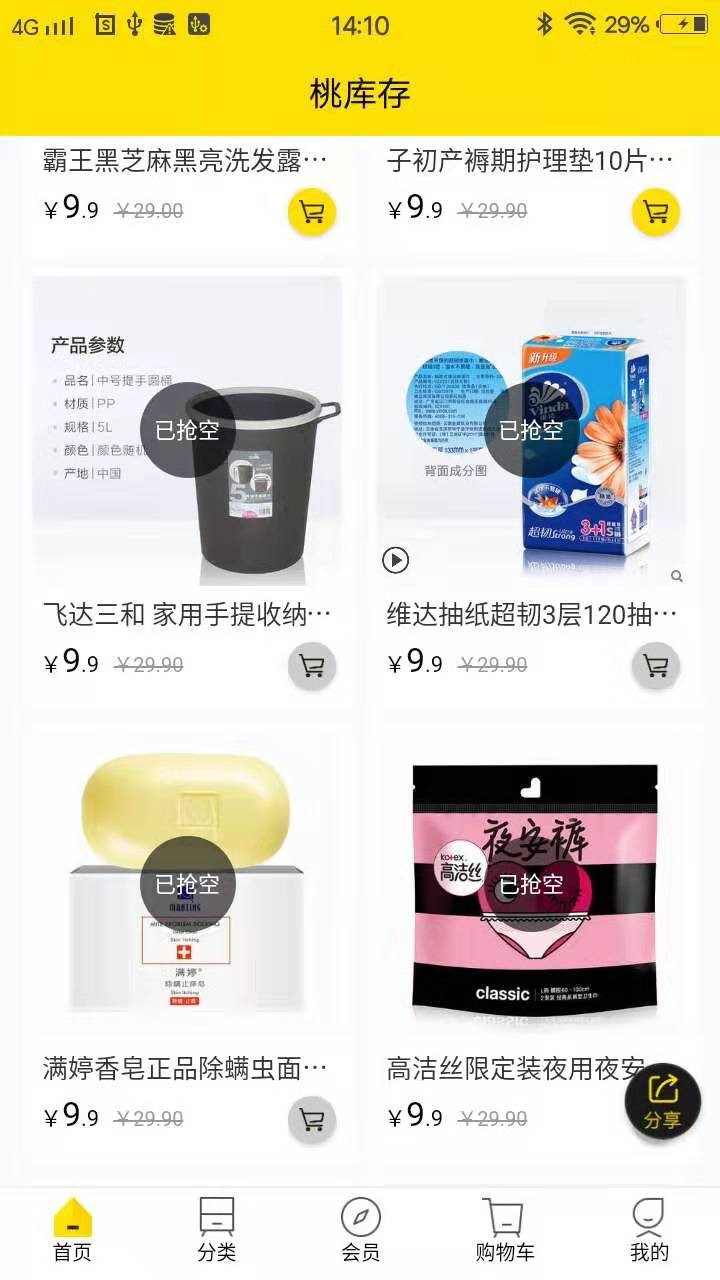Play the video on the 维达抽纸 product image
This screenshot has height=1280, width=720.
click(394, 561)
